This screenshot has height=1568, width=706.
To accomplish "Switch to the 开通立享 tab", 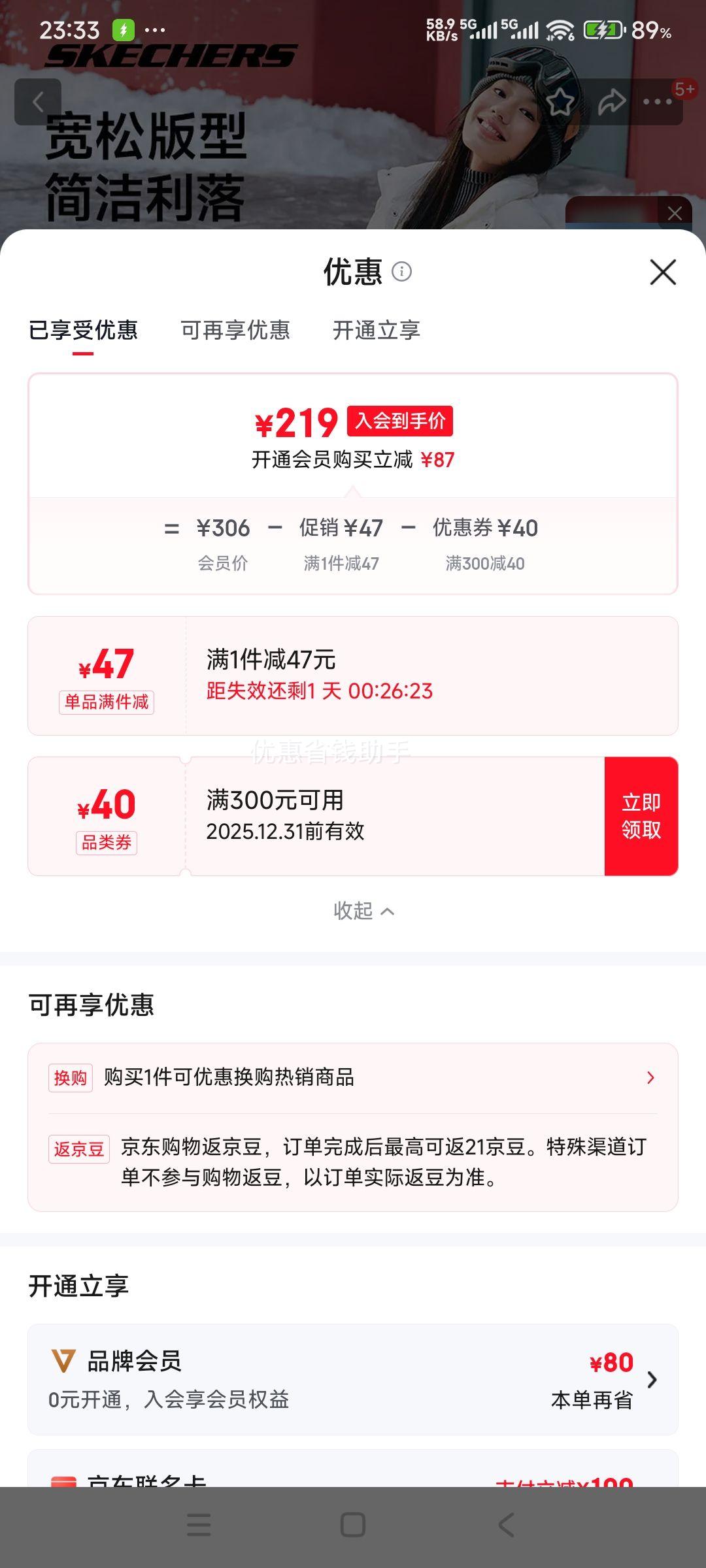I will (378, 331).
